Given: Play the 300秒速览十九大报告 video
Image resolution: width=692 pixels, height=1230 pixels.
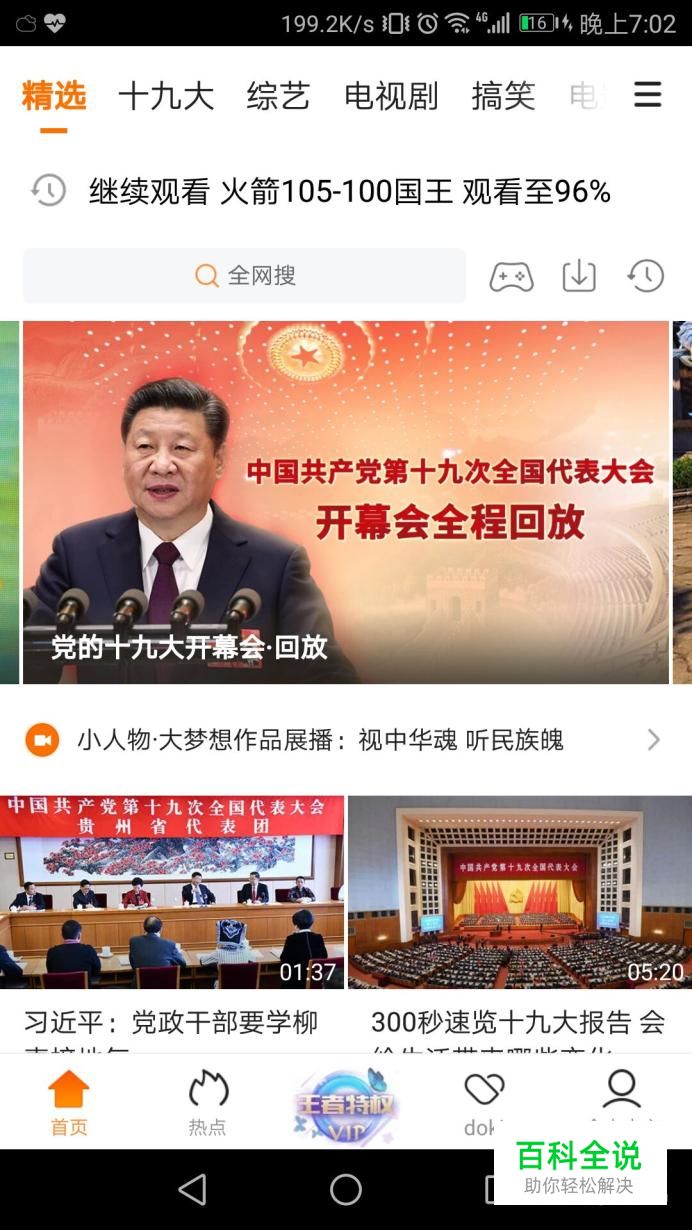Looking at the screenshot, I should (x=520, y=892).
